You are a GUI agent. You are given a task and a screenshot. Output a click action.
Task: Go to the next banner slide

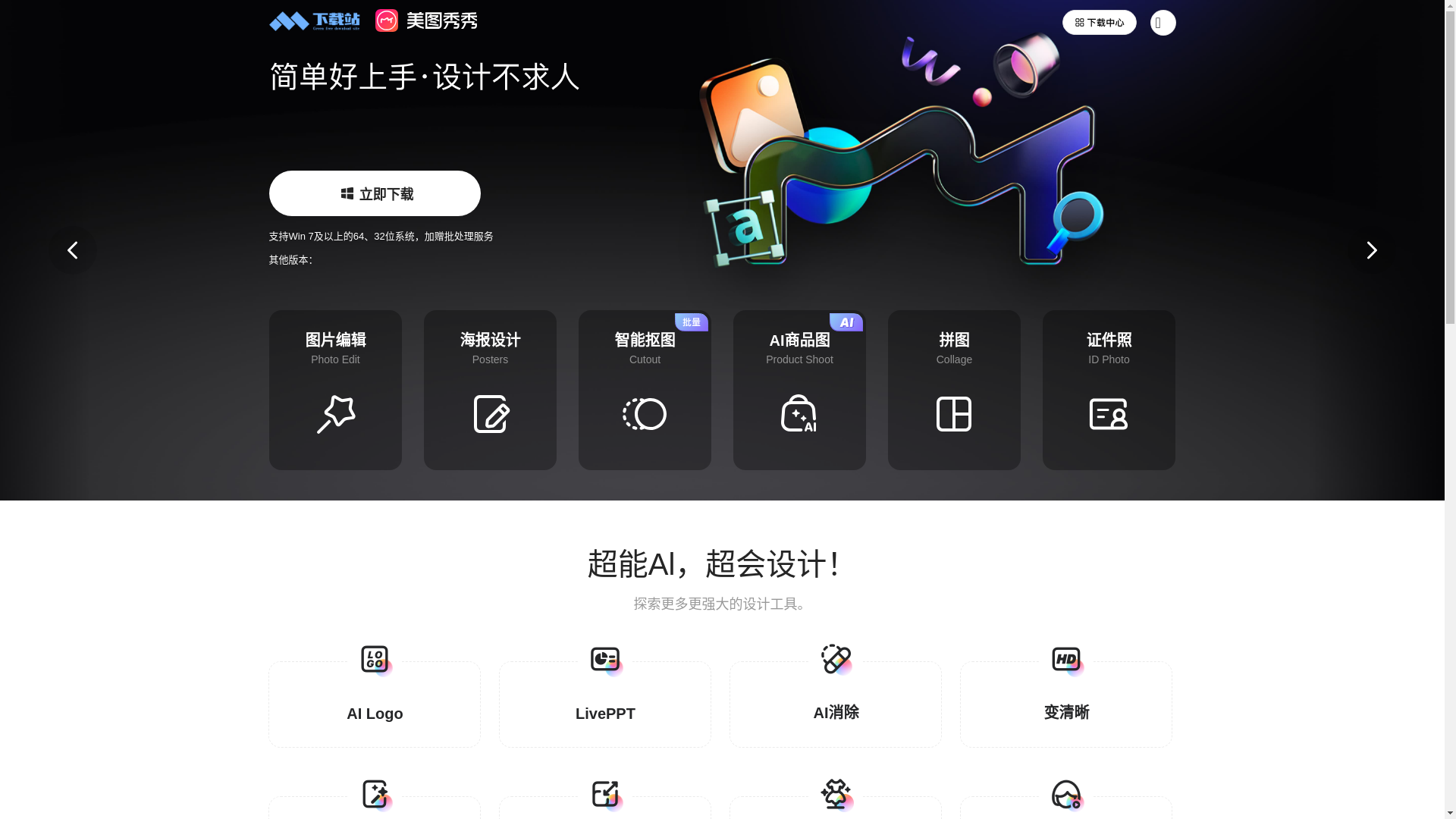1371,250
